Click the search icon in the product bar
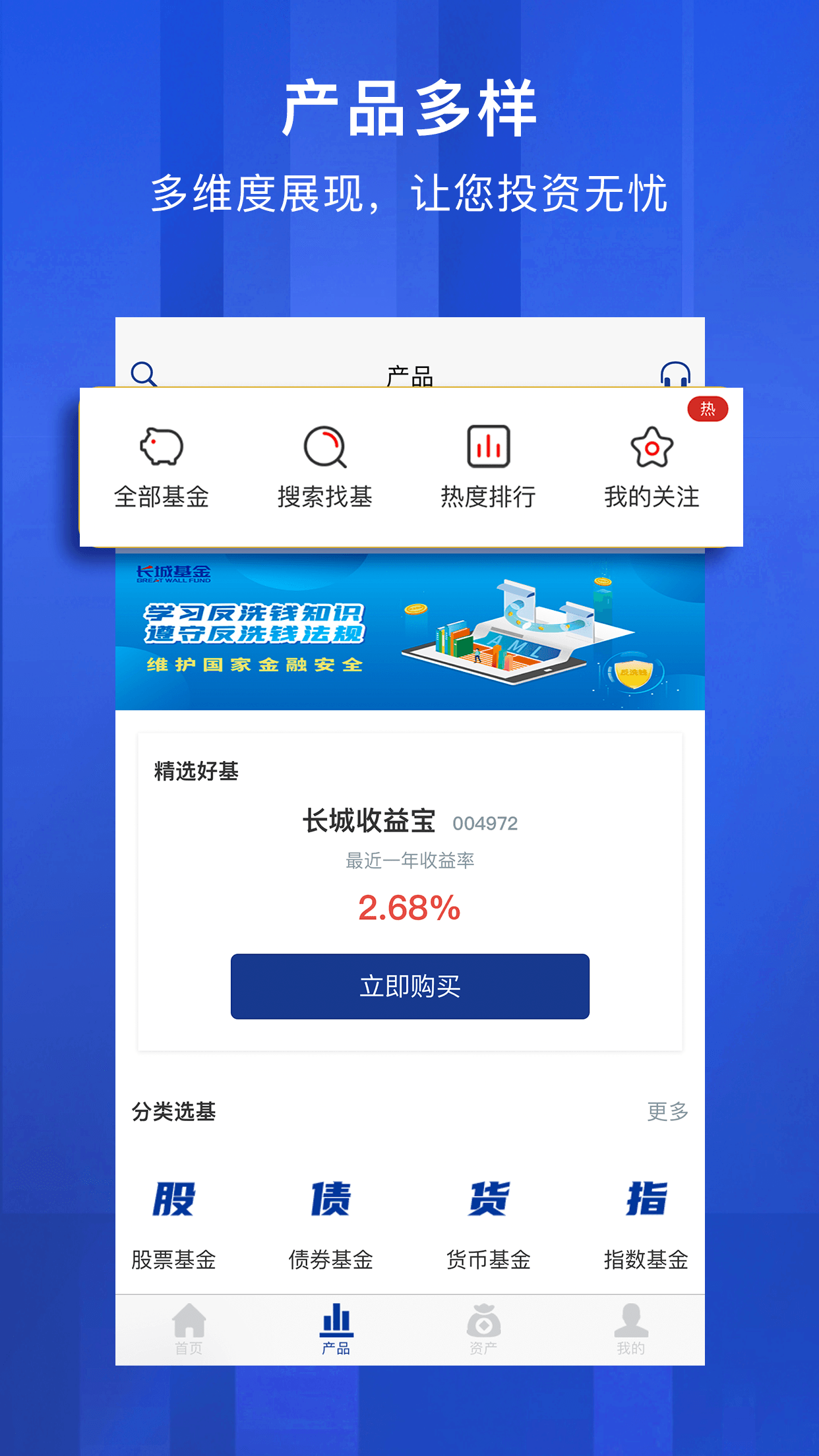The height and width of the screenshot is (1456, 819). 144,373
